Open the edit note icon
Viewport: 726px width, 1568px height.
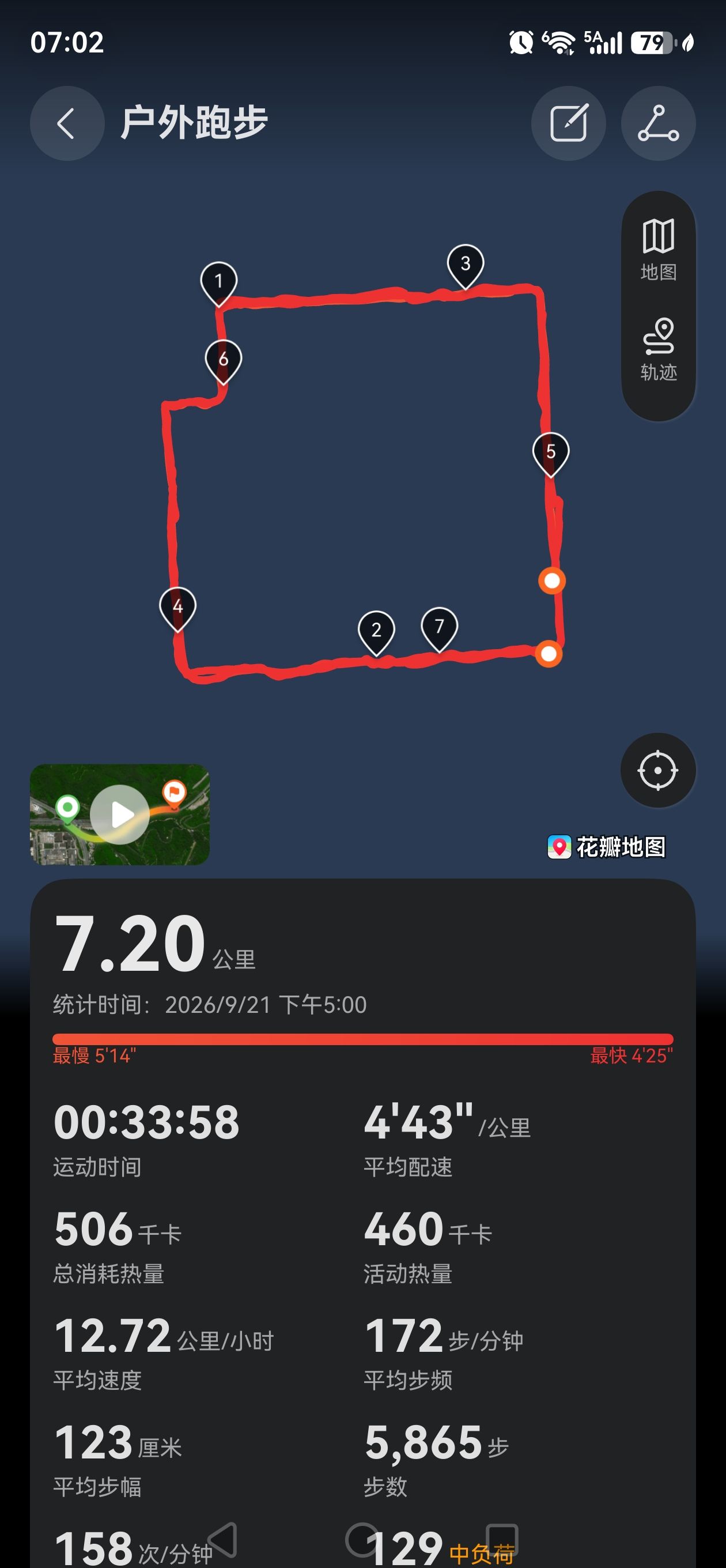[568, 123]
